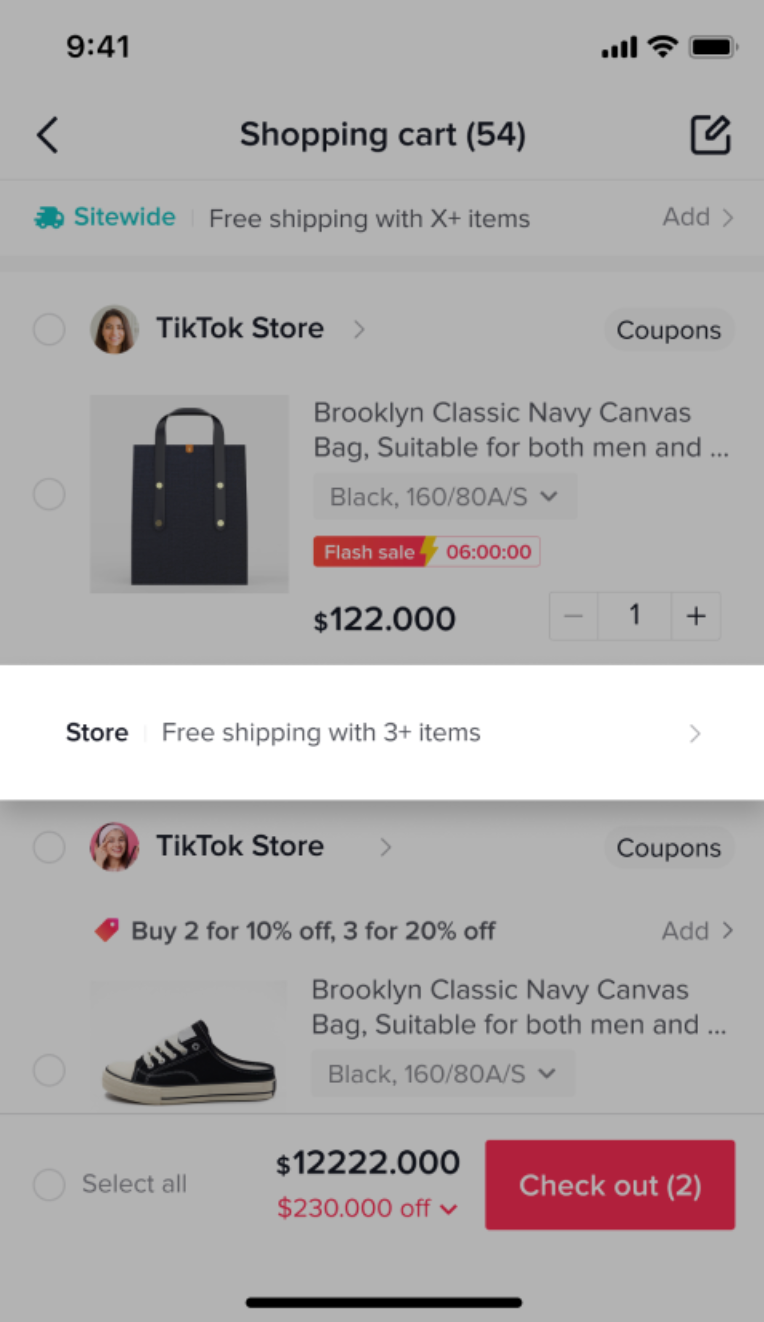Viewport: 764px width, 1322px height.
Task: Select all items from the first TikTok Store
Action: [x=49, y=329]
